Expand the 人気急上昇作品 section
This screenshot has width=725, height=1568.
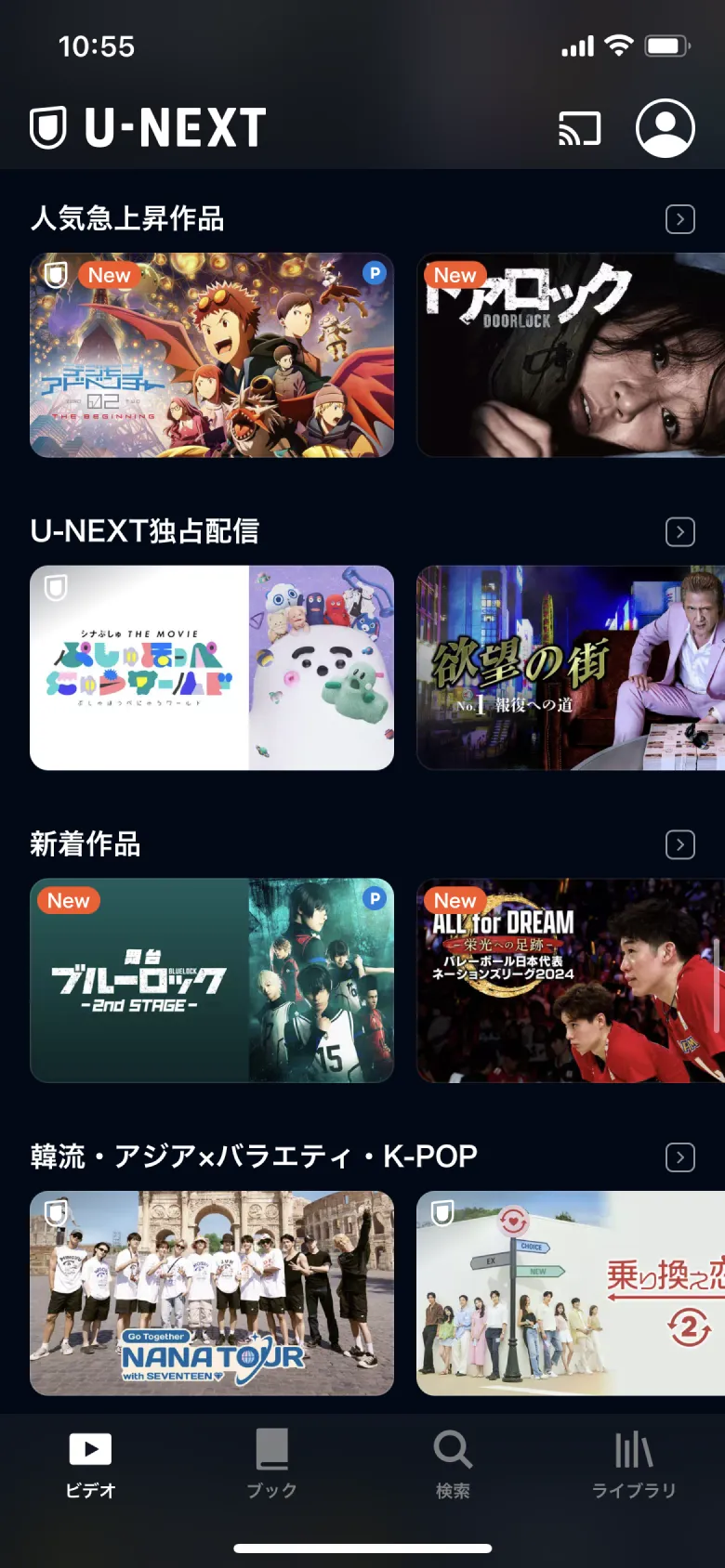[x=681, y=219]
